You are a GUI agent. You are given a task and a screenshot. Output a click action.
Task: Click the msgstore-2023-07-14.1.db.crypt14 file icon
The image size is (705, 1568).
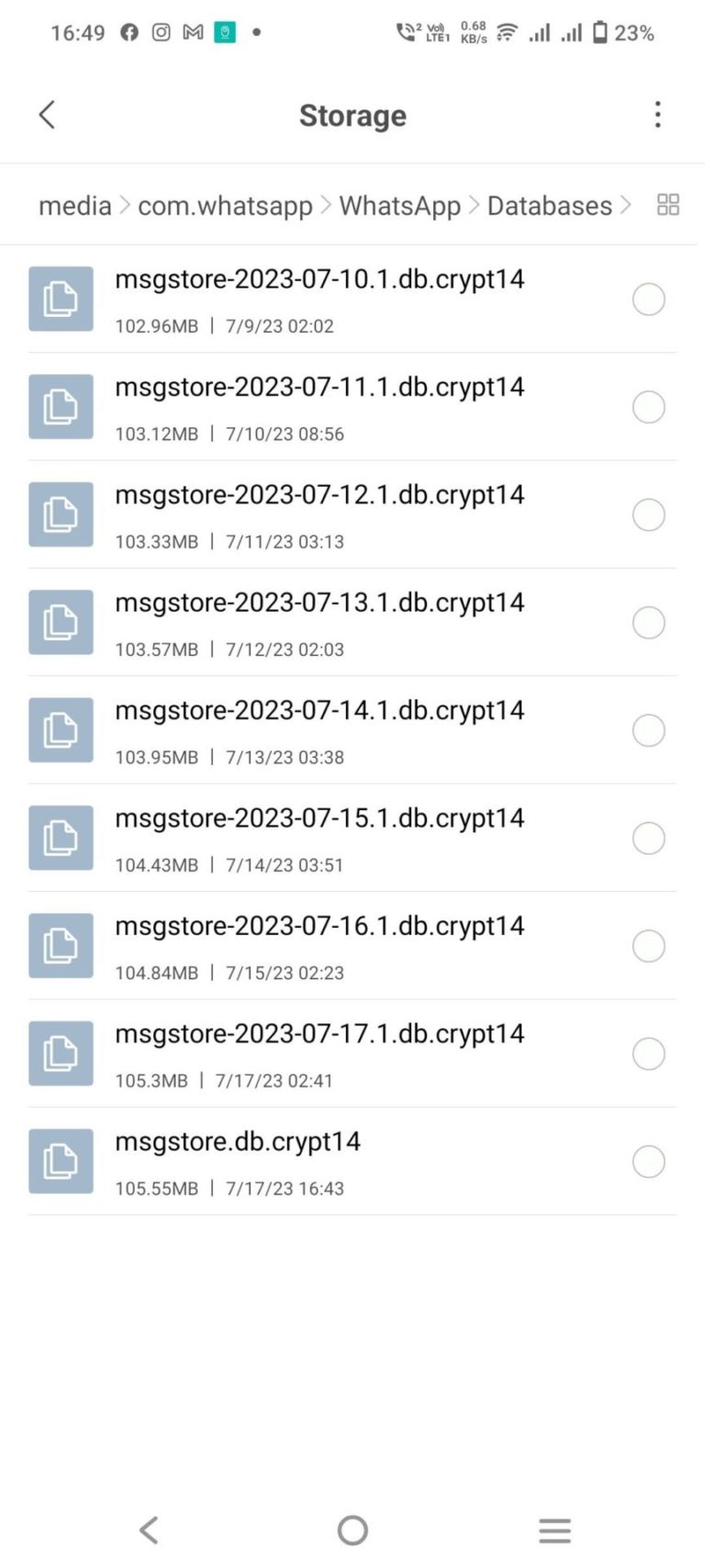[61, 730]
